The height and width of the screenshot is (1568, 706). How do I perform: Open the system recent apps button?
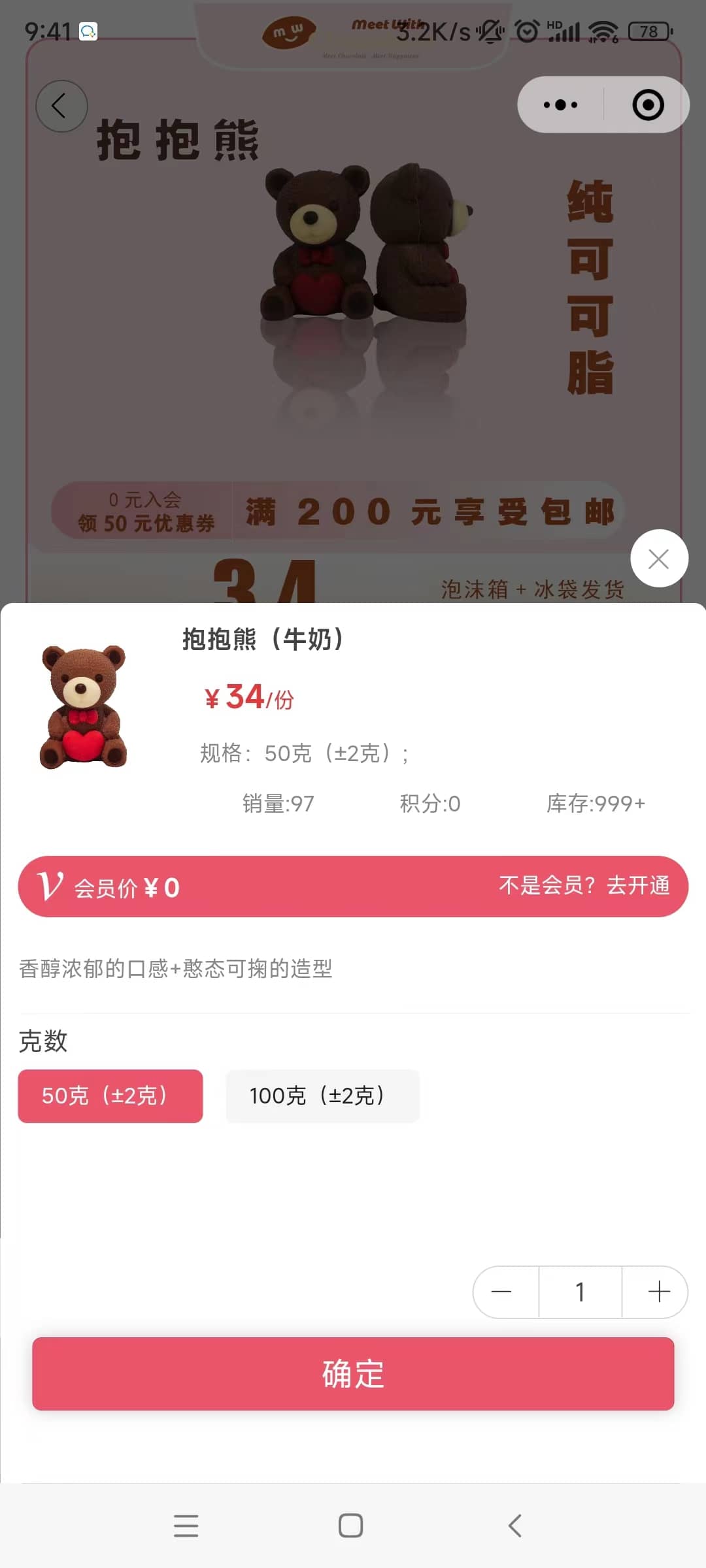coord(186,1526)
